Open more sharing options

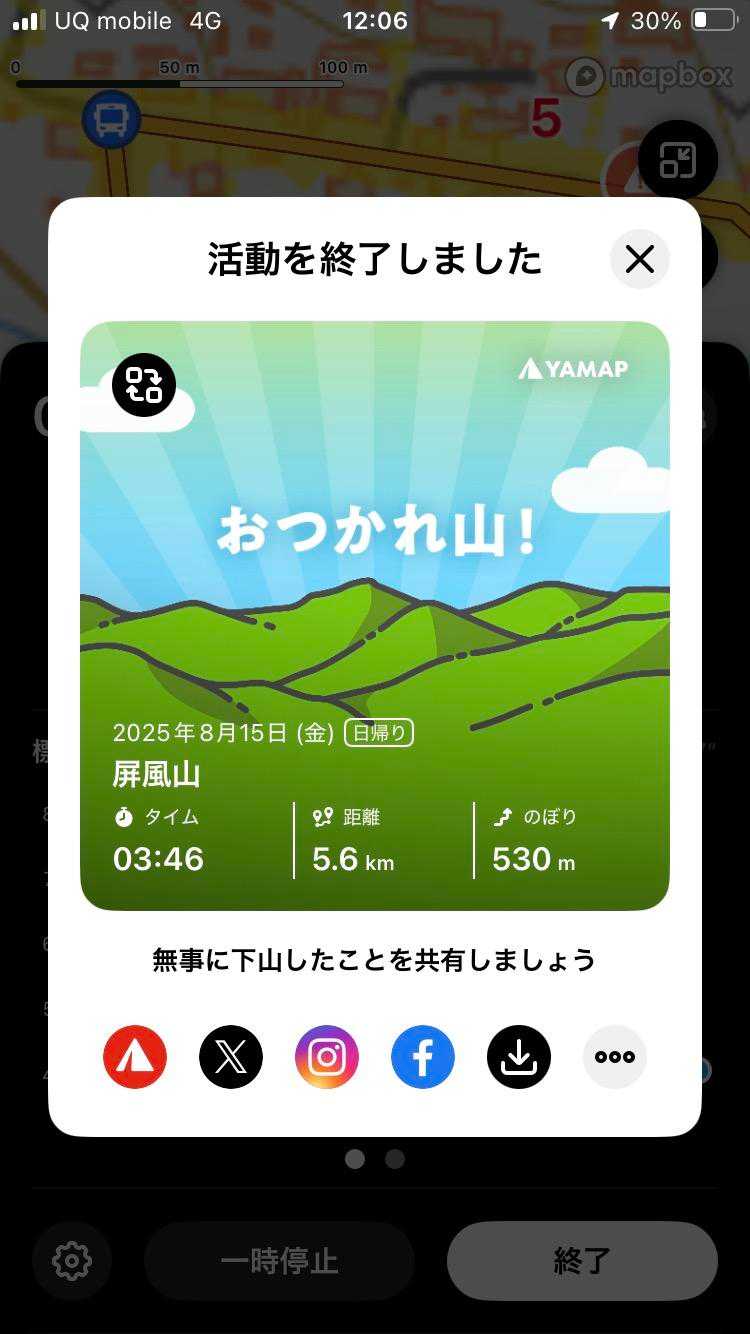[615, 1057]
